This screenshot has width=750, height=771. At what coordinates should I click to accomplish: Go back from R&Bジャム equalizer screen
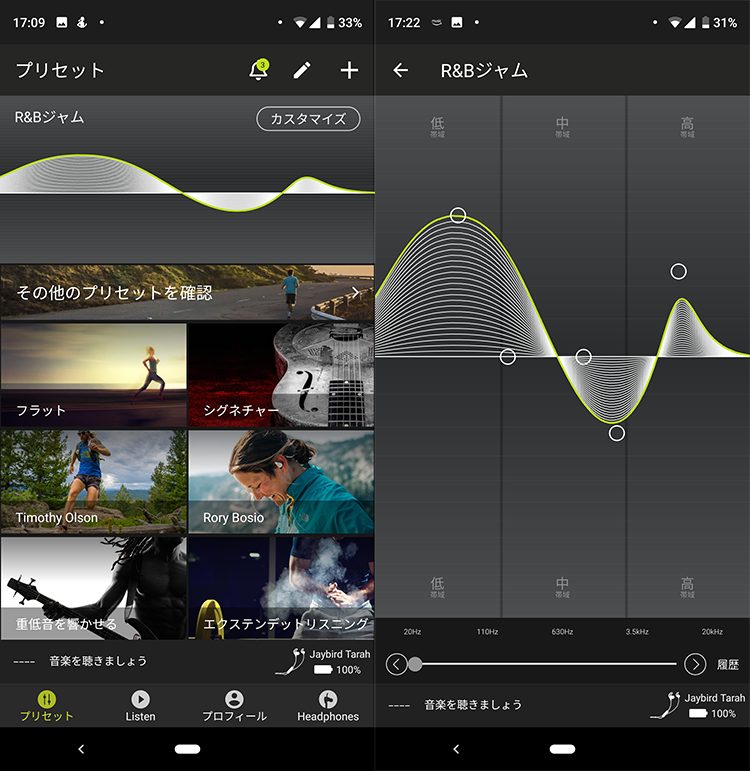(401, 70)
